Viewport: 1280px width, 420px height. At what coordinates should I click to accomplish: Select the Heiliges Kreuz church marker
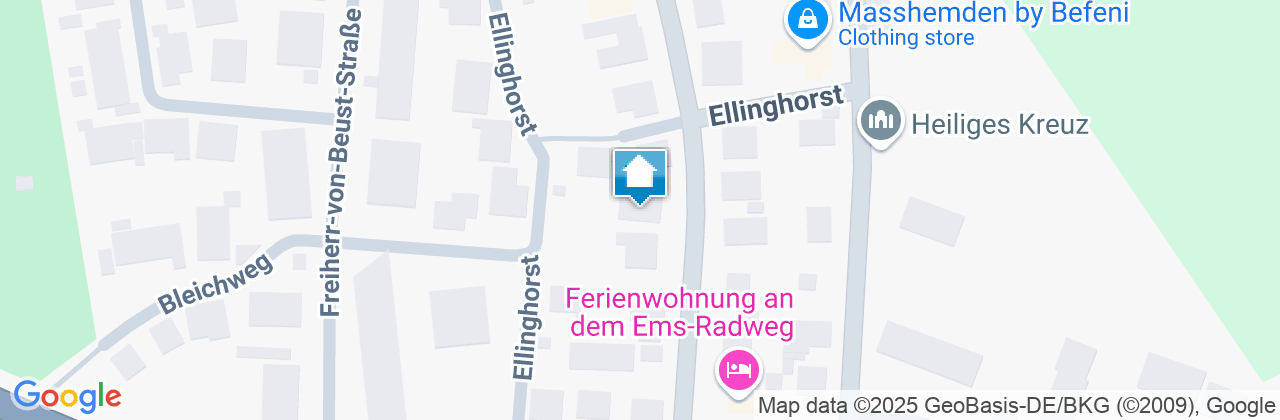tap(881, 122)
